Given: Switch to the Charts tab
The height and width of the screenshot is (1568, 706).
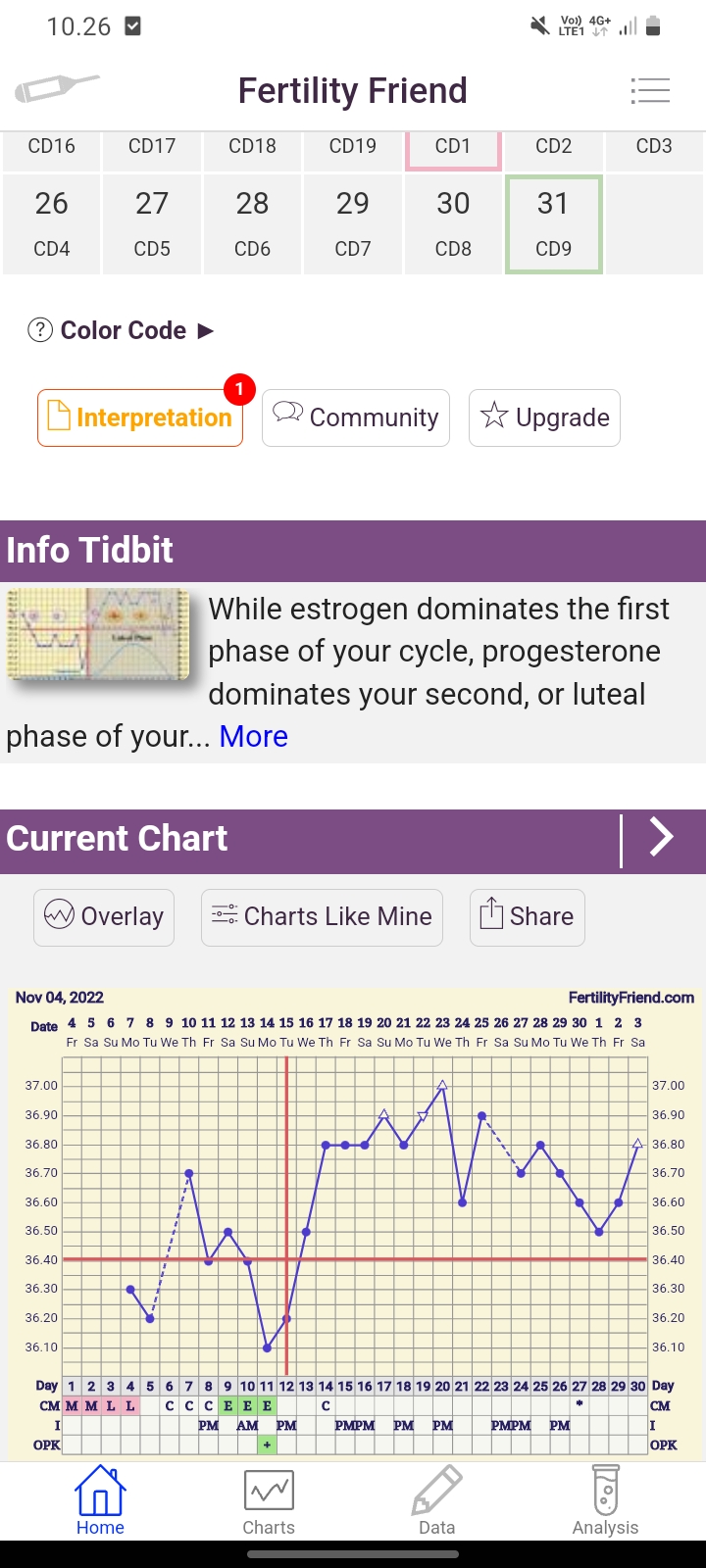Looking at the screenshot, I should (x=269, y=1501).
